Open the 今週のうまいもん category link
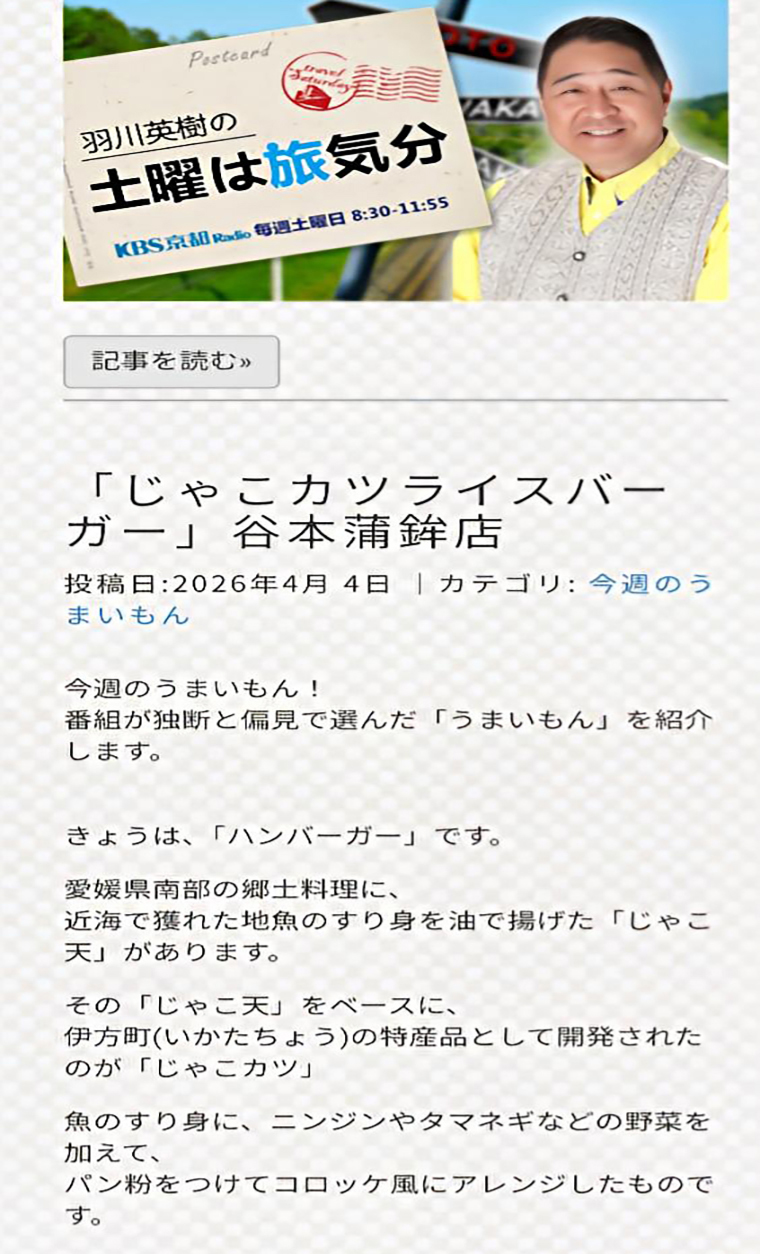 (649, 584)
